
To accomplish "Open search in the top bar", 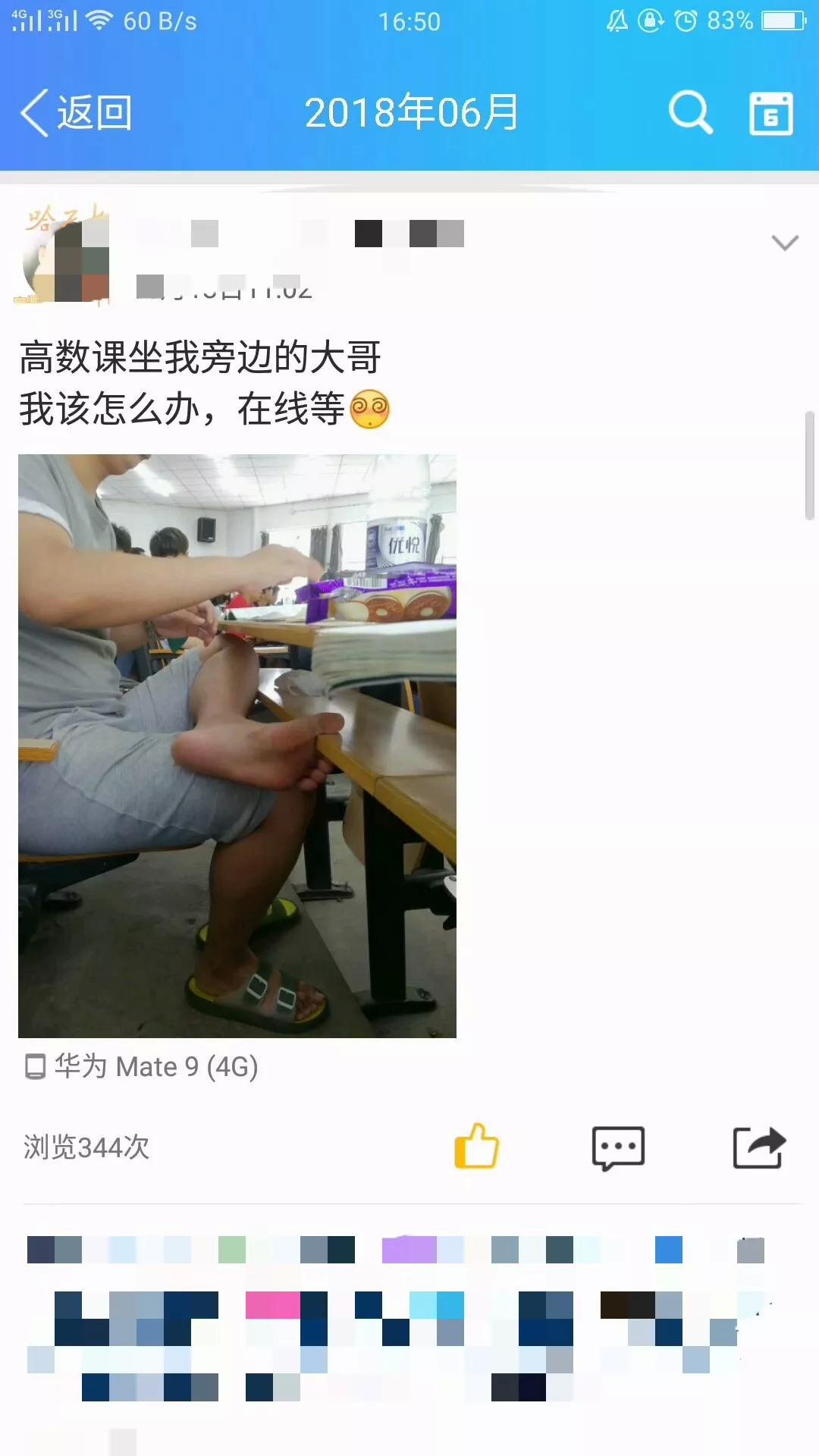I will pos(690,113).
